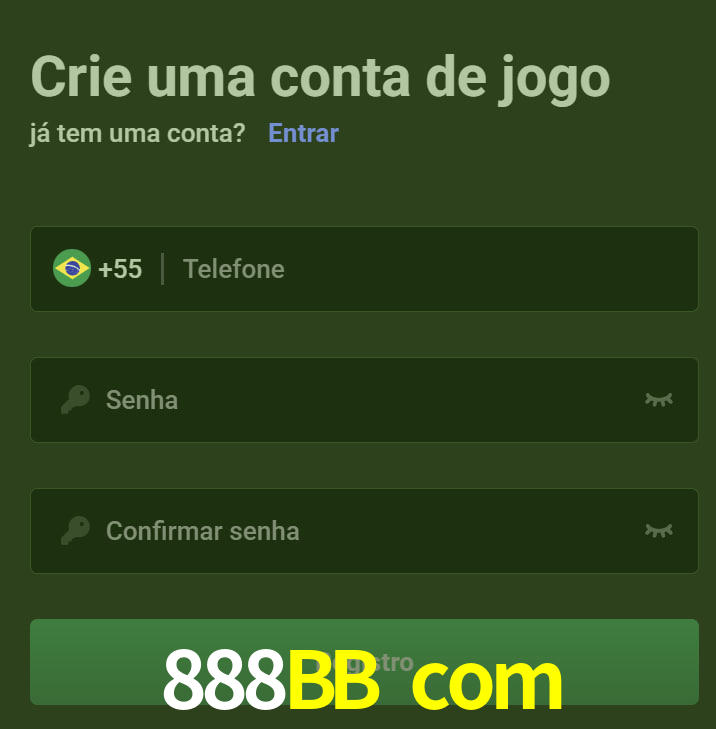Image resolution: width=716 pixels, height=729 pixels.
Task: Open the +55 country code picker
Action: coord(99,269)
